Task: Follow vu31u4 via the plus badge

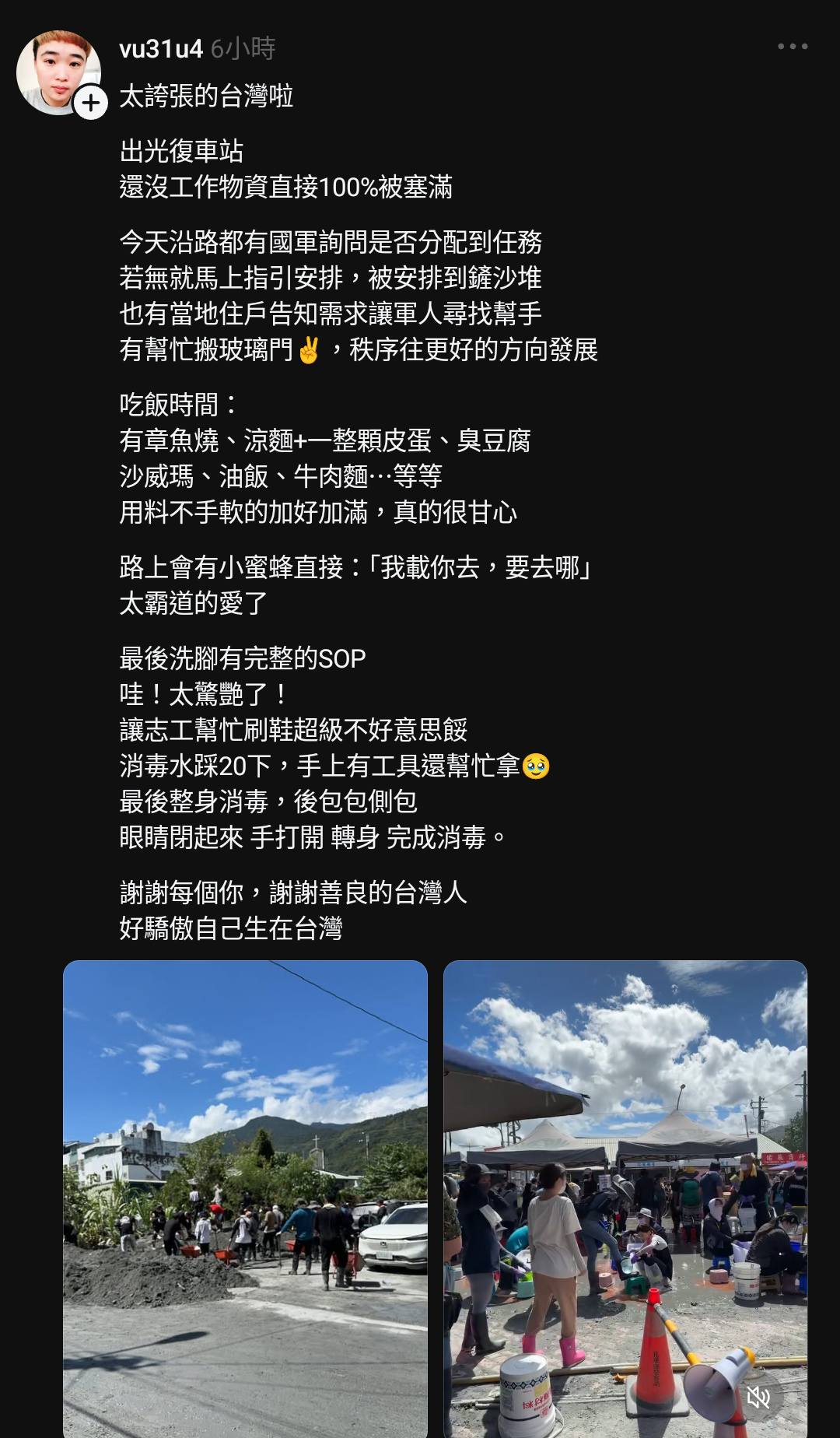Action: click(91, 103)
